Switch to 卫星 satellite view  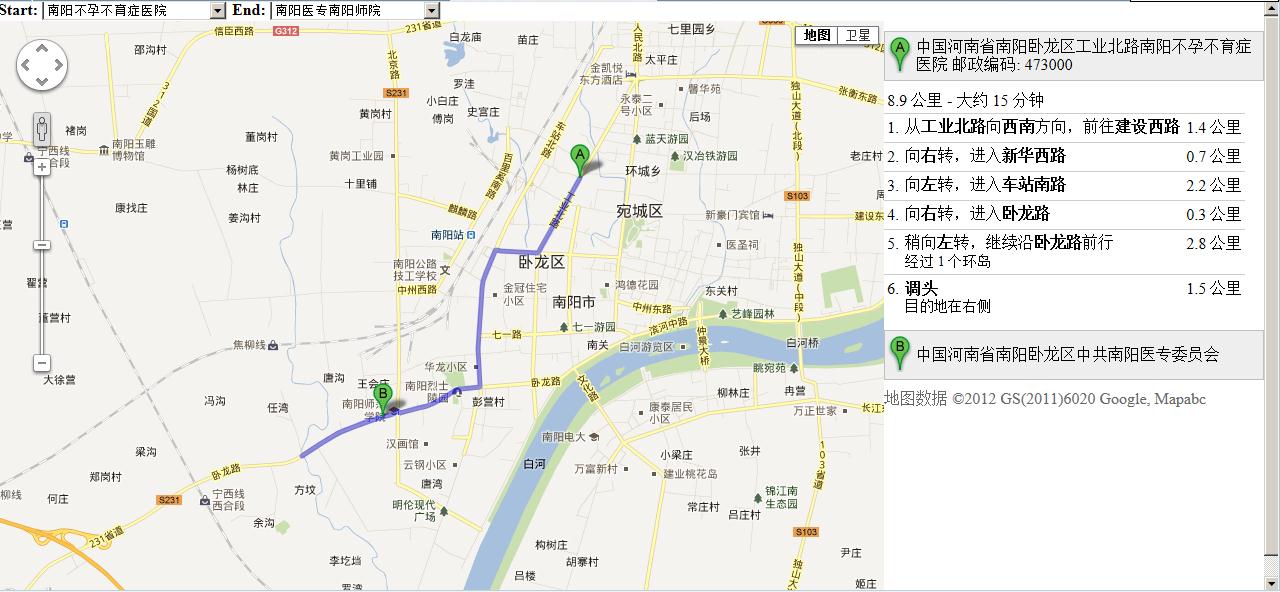858,35
